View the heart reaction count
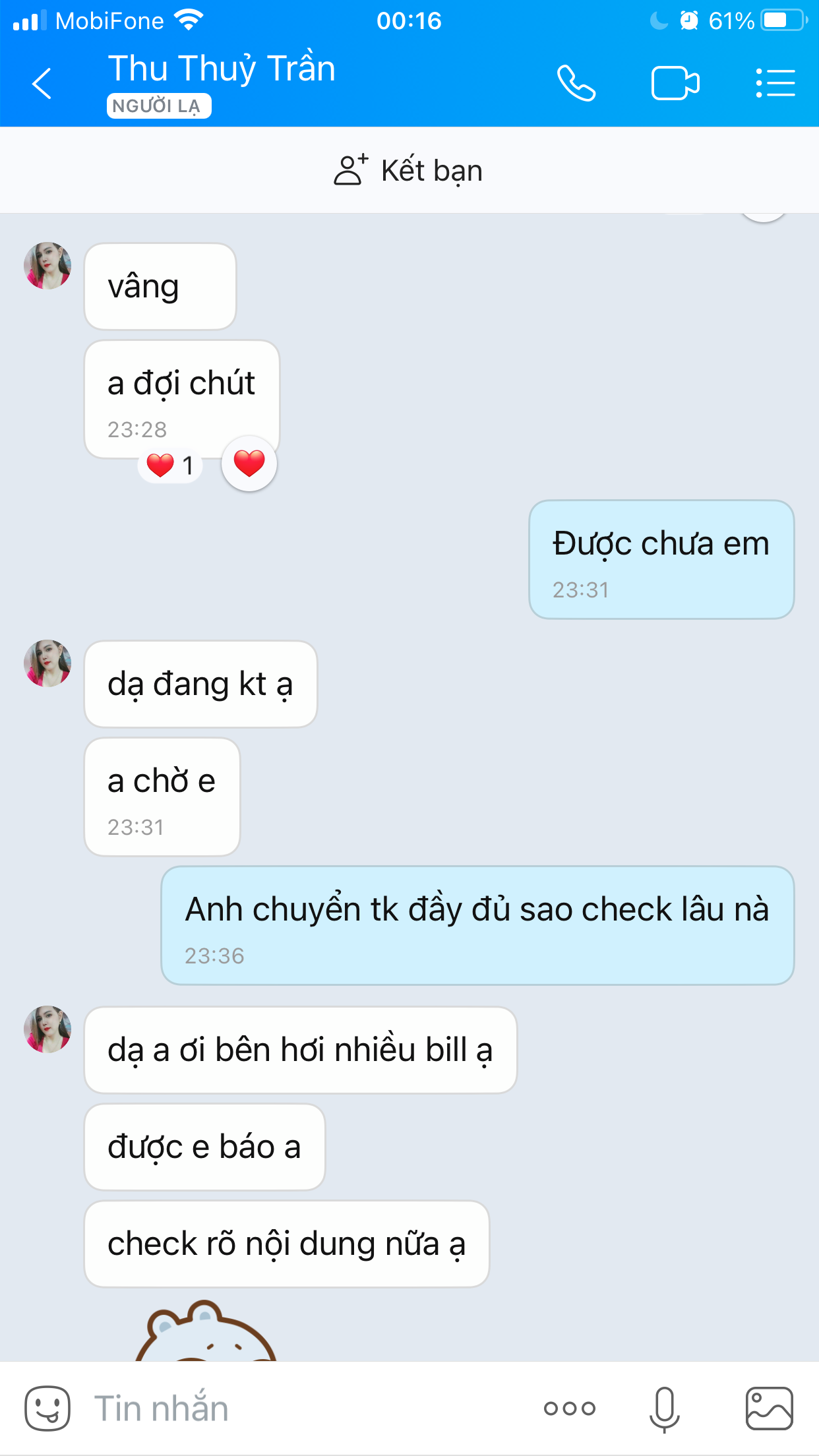Screen dimensions: 819x1456 (x=170, y=466)
